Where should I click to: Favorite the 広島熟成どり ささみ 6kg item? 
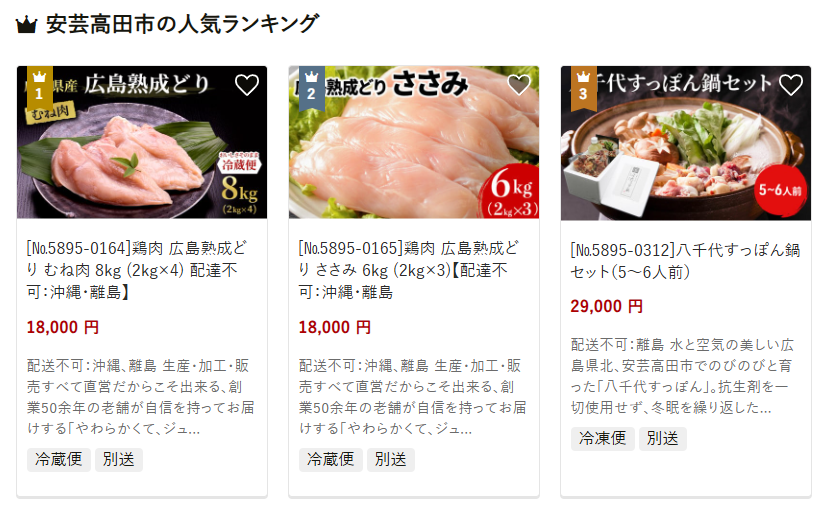519,85
